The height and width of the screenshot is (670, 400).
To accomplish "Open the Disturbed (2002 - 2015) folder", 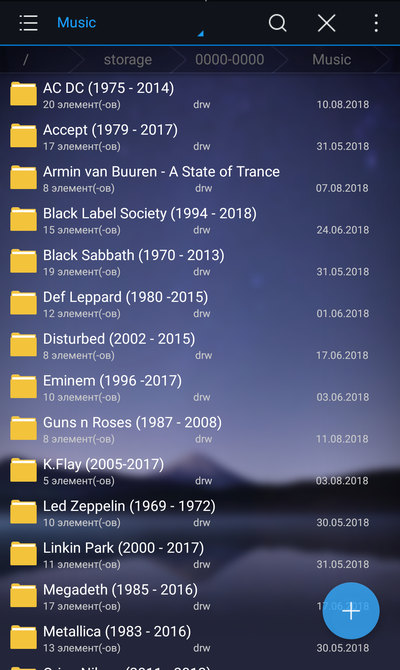I will pyautogui.click(x=200, y=346).
